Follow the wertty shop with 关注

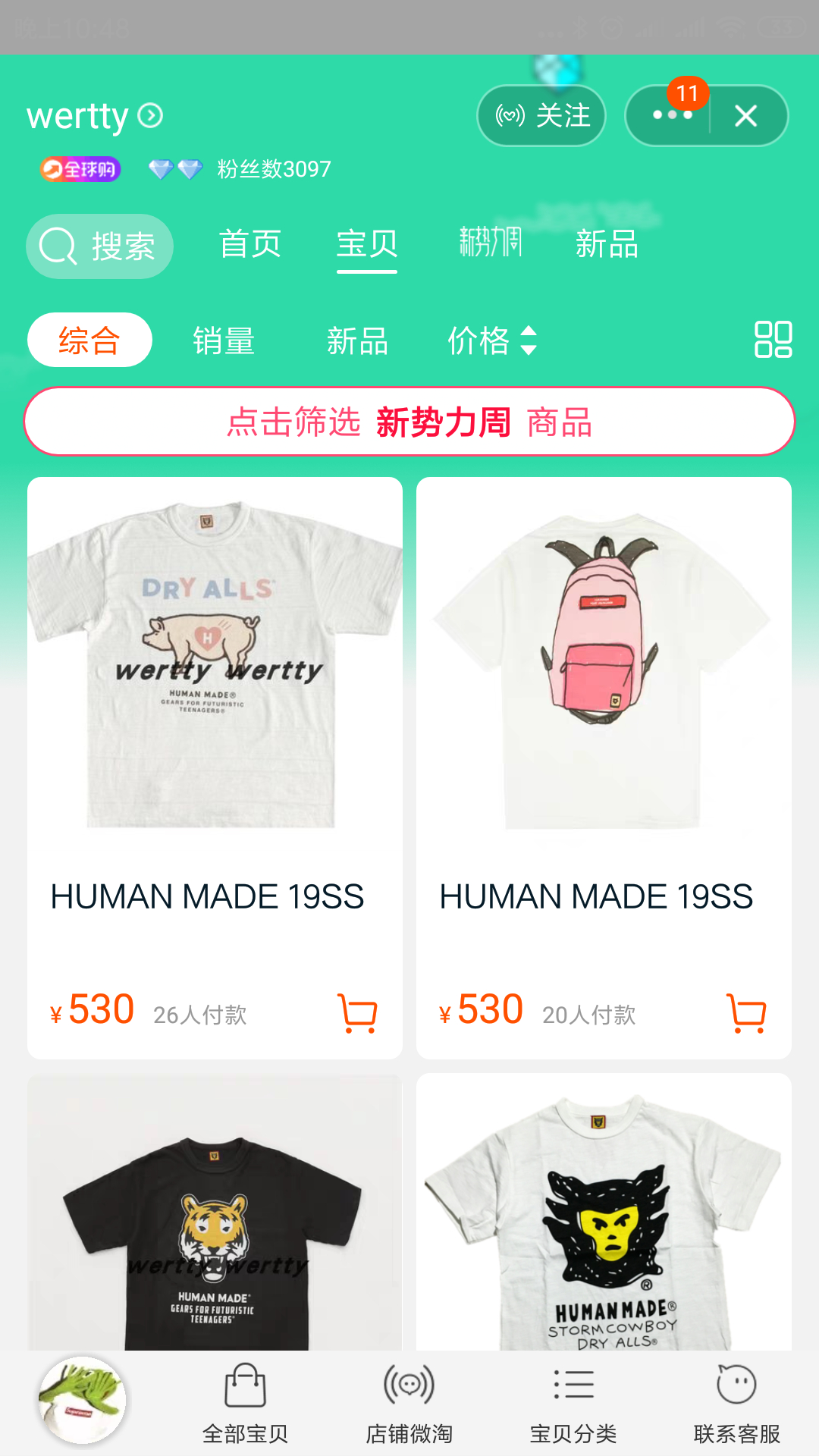[x=541, y=116]
